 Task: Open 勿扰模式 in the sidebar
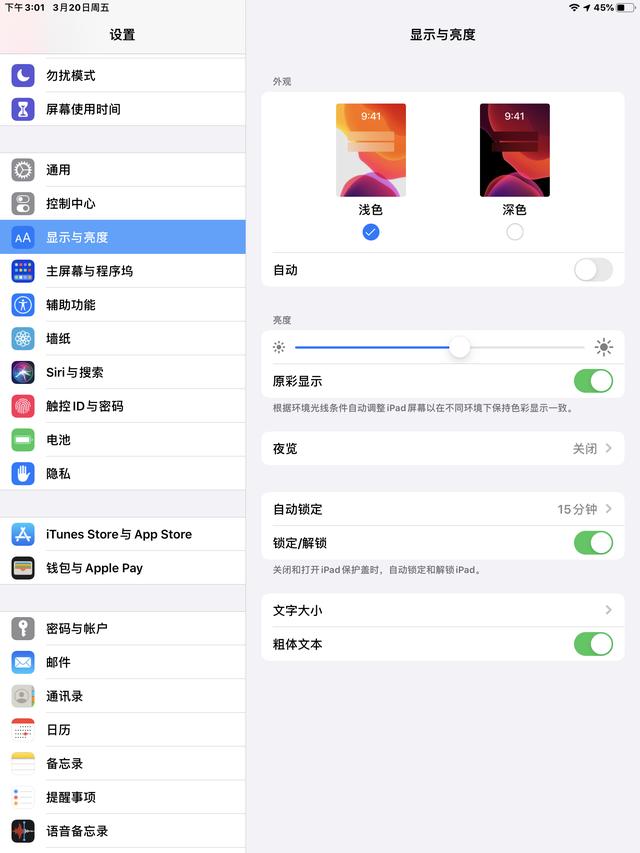122,75
